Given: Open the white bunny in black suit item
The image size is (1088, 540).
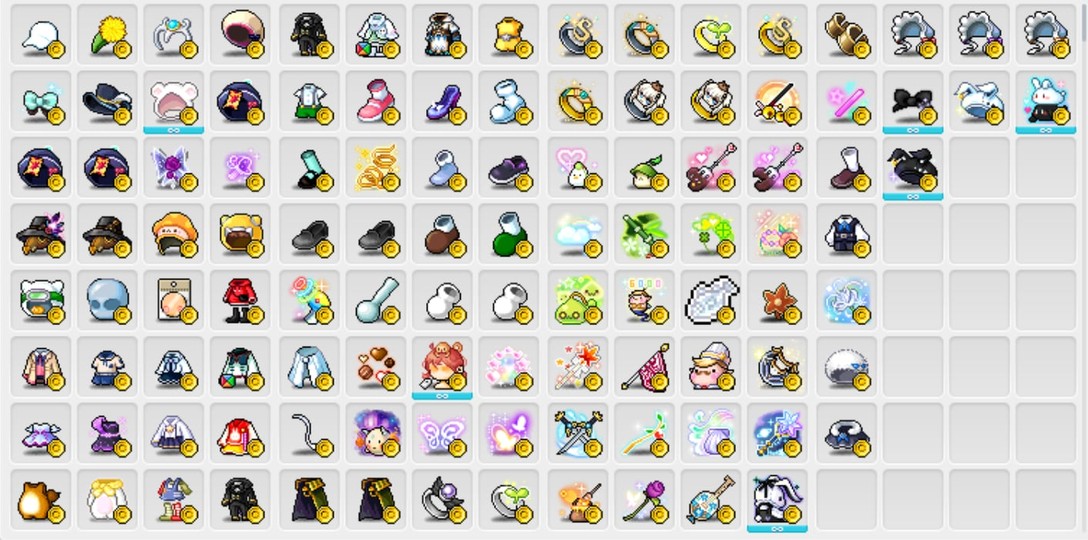Looking at the screenshot, I should [1045, 100].
